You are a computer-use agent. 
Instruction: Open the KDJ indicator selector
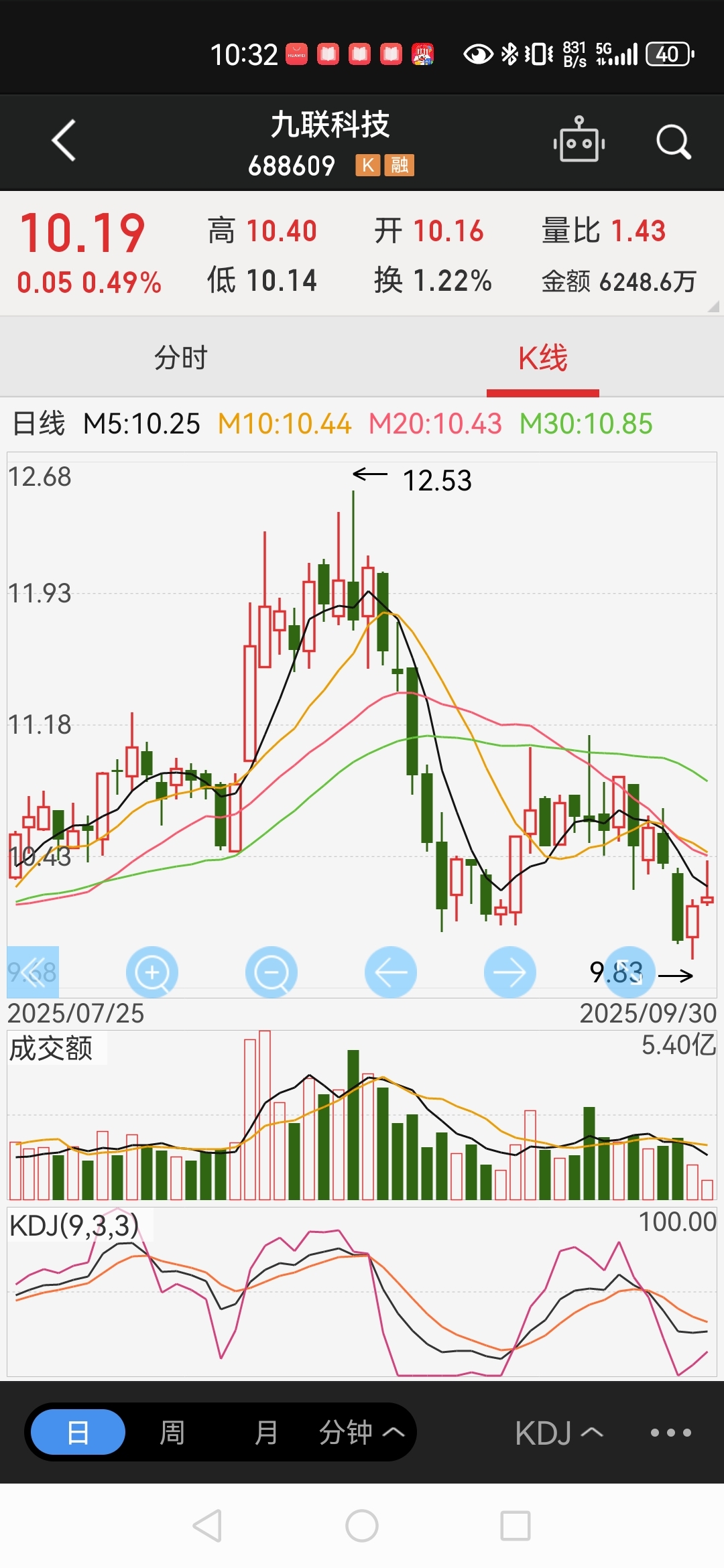558,1433
